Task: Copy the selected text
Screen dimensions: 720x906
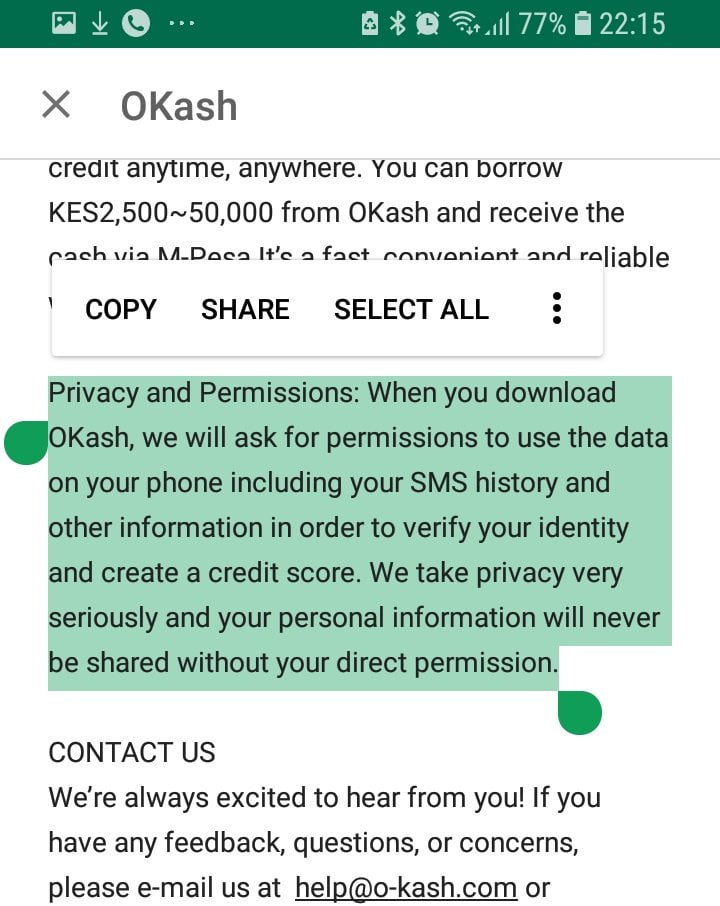Action: (121, 309)
